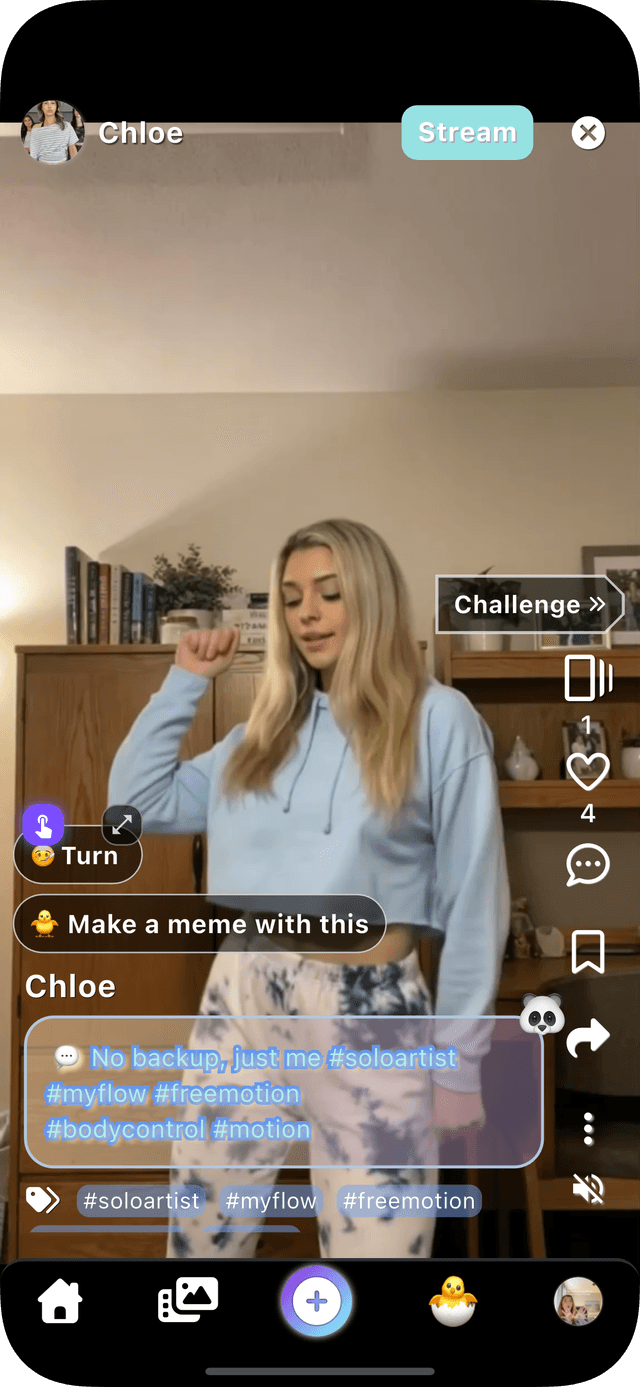Open the three-dot more options menu

pyautogui.click(x=588, y=1128)
